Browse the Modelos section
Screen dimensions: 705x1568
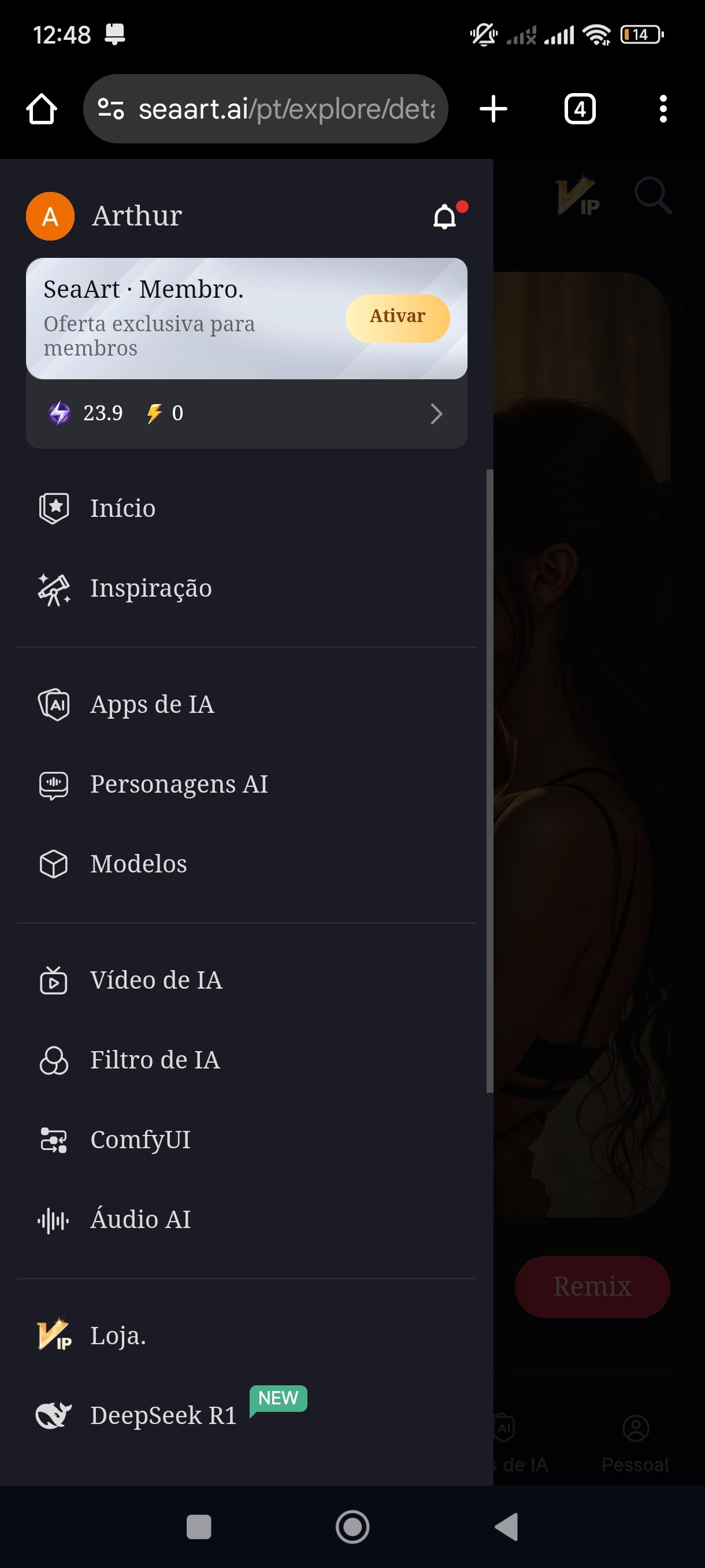pyautogui.click(x=138, y=864)
